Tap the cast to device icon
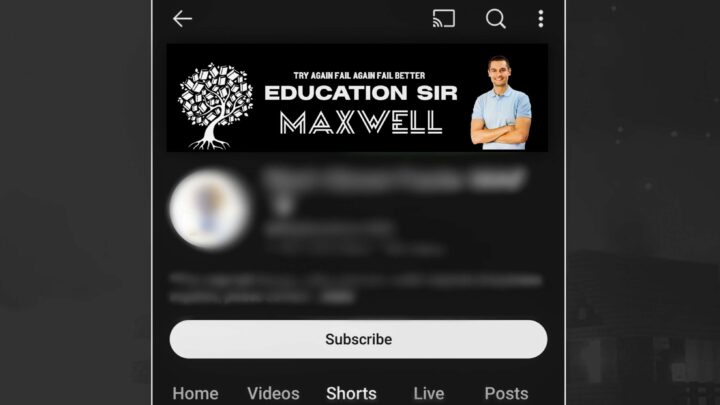 point(443,19)
